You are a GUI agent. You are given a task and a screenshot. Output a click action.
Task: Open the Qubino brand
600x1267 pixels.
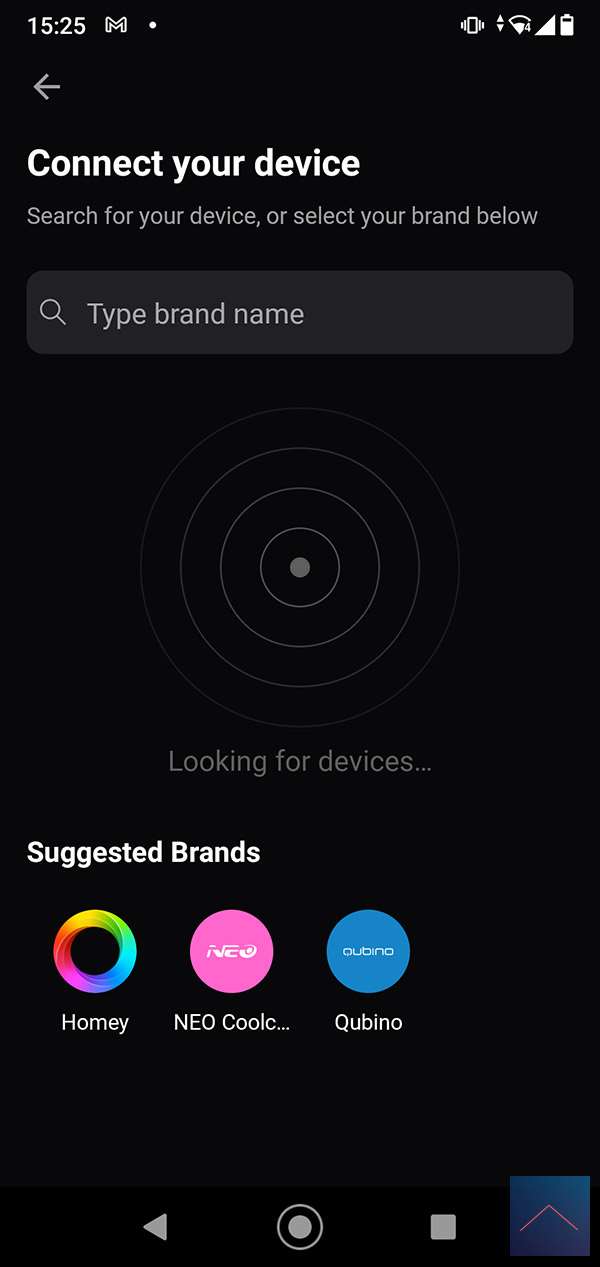pos(368,951)
